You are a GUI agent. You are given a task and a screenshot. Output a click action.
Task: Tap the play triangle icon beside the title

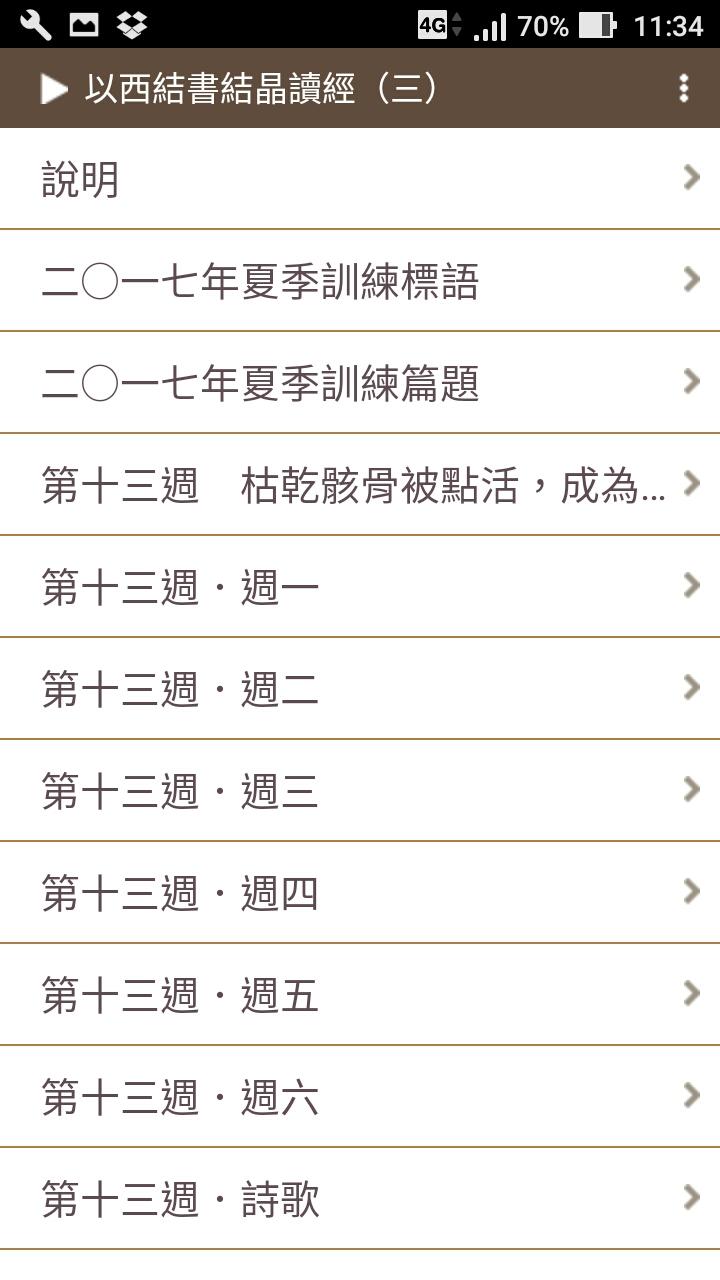pyautogui.click(x=54, y=89)
